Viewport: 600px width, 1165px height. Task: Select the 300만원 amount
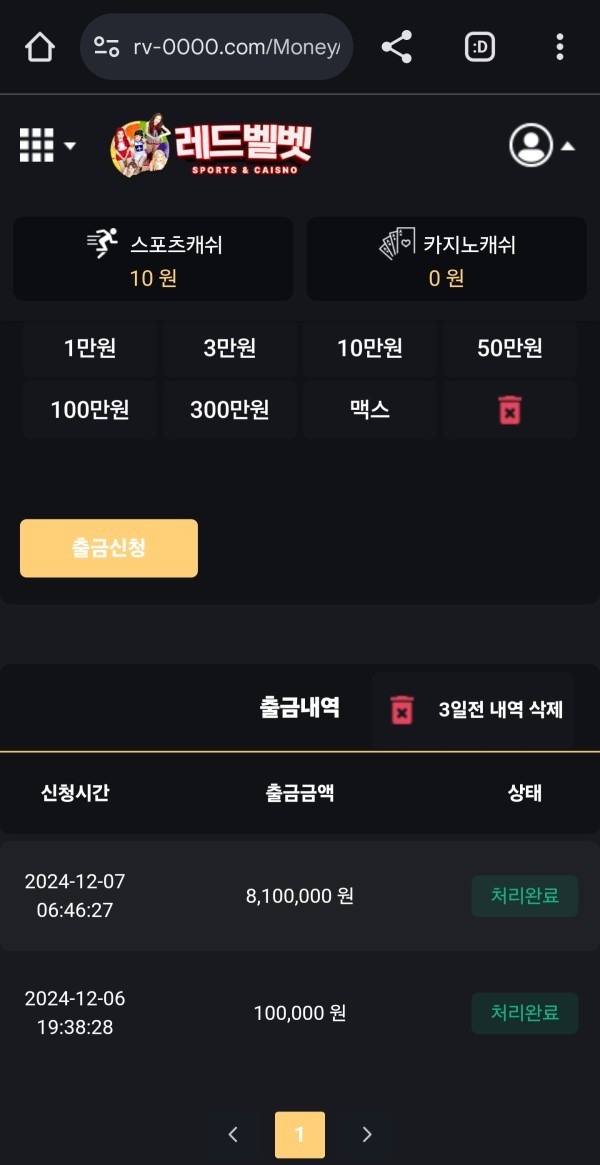230,410
